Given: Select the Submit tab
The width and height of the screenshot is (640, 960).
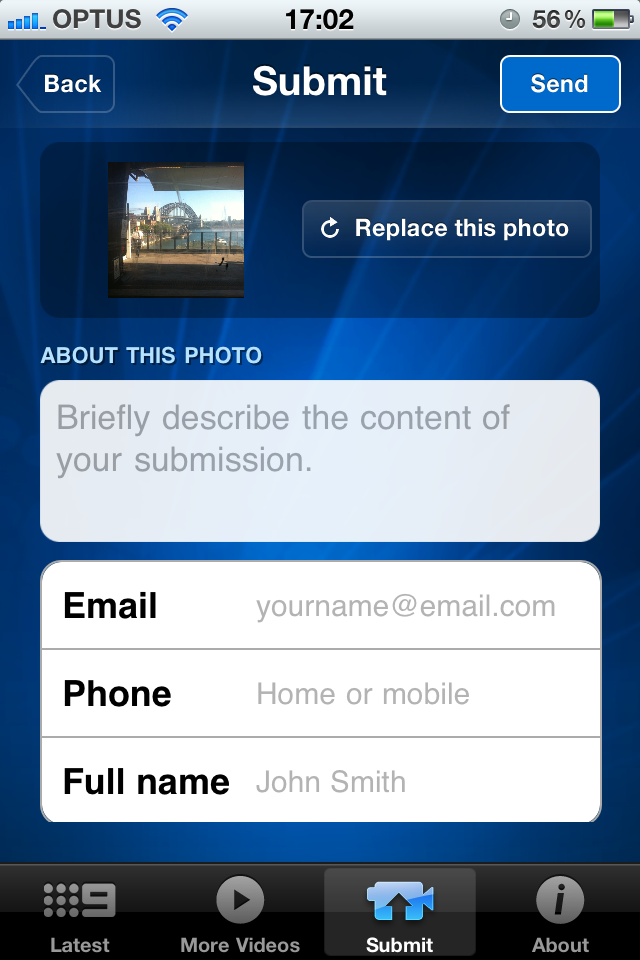Looking at the screenshot, I should tap(400, 912).
